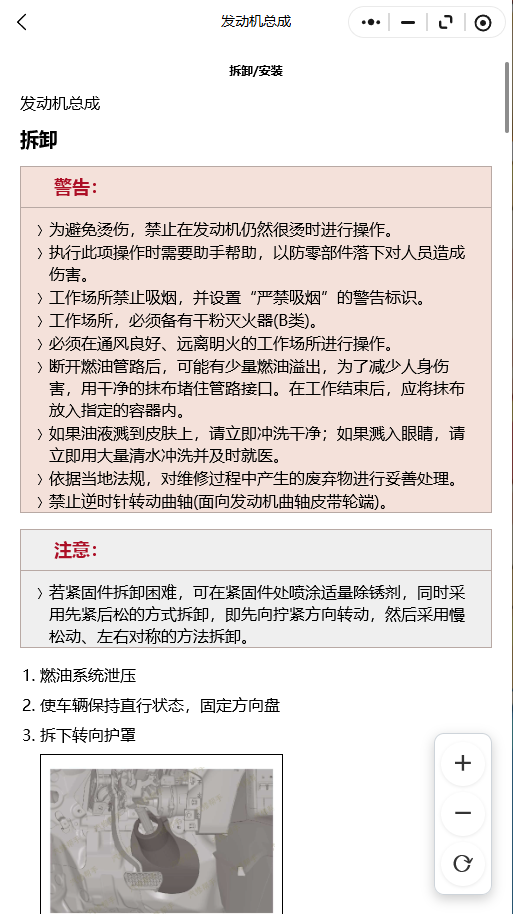513x914 pixels.
Task: Zoom out with the minus button
Action: (x=463, y=813)
